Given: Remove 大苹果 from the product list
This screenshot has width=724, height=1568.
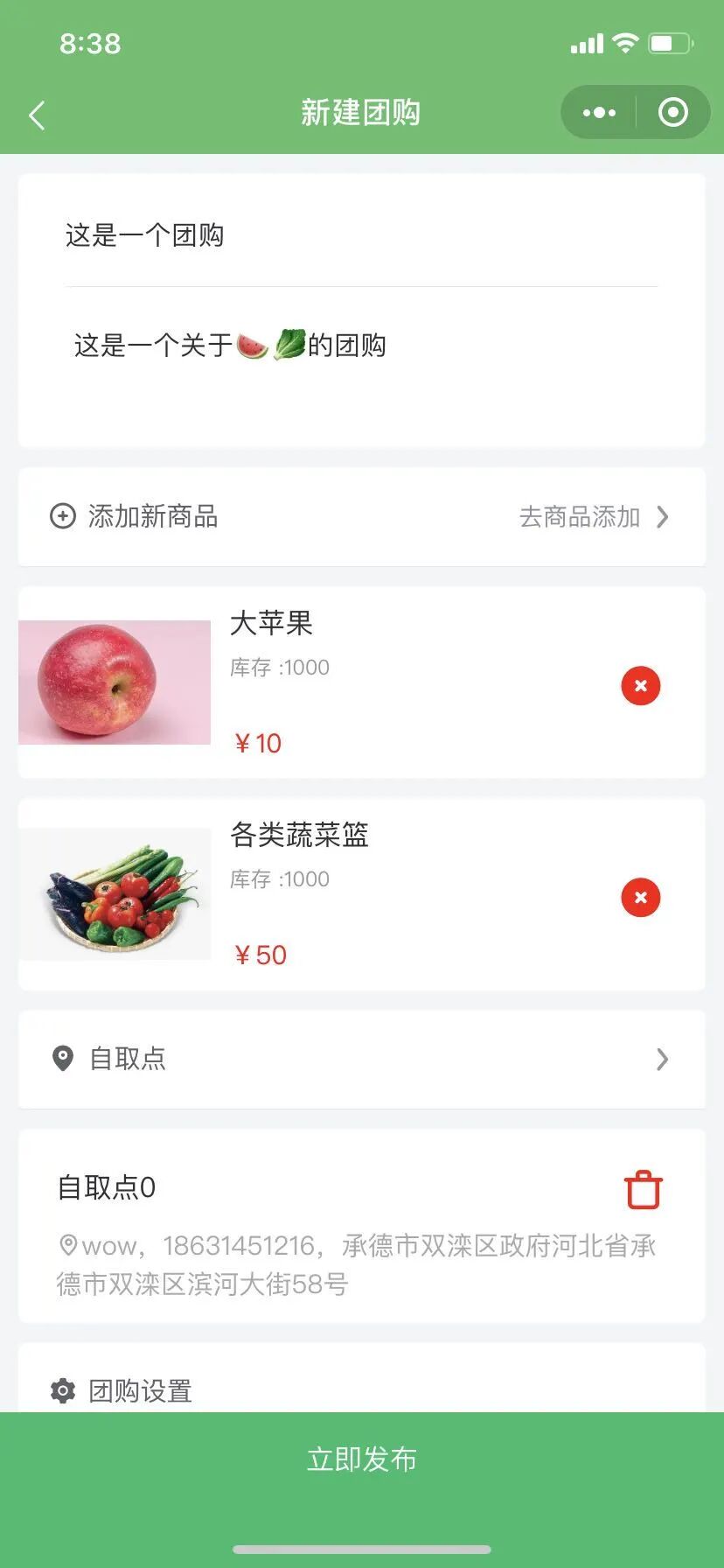Looking at the screenshot, I should point(641,686).
